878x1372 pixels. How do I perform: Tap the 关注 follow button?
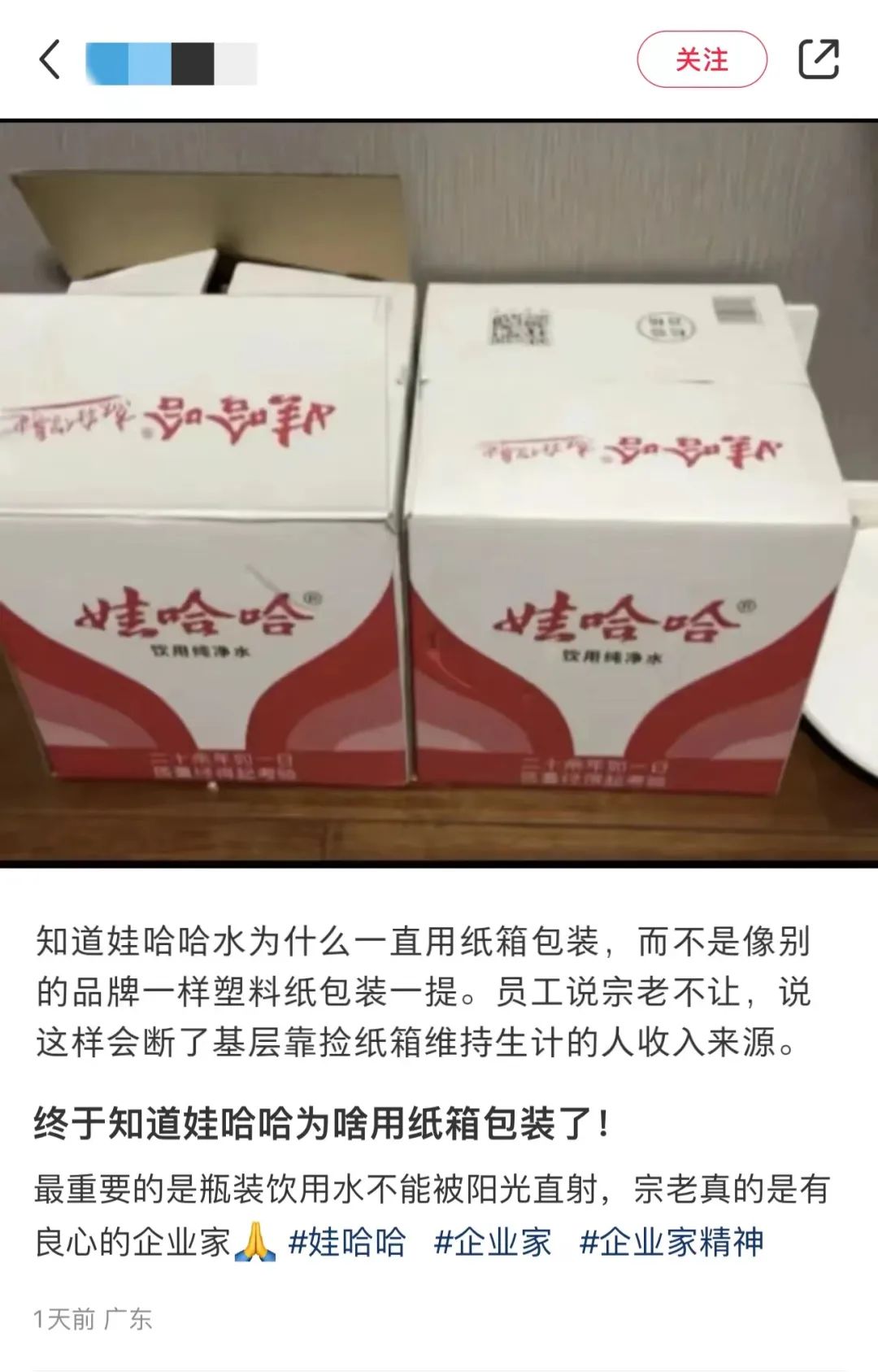tap(702, 60)
